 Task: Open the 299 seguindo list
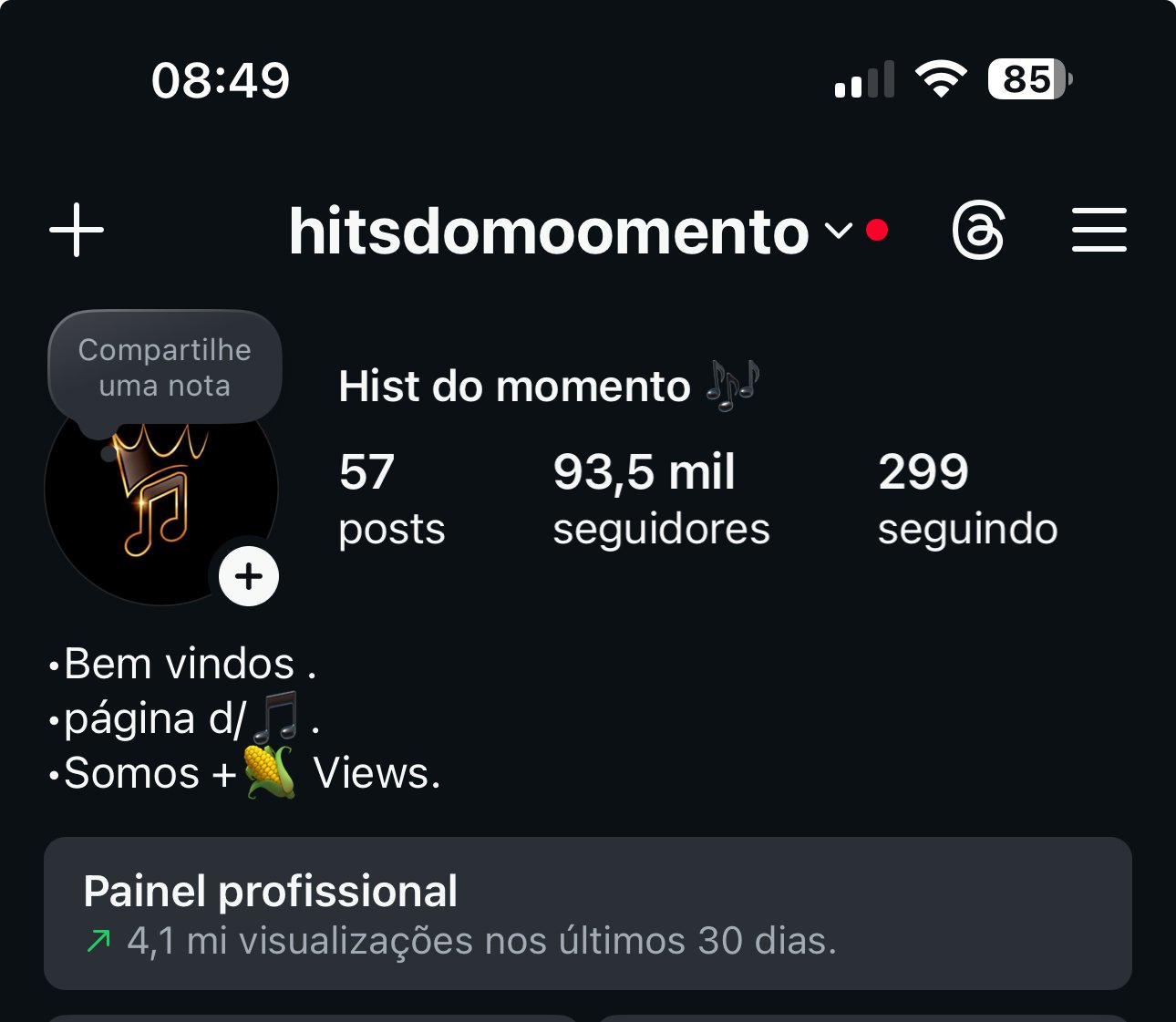coord(967,500)
